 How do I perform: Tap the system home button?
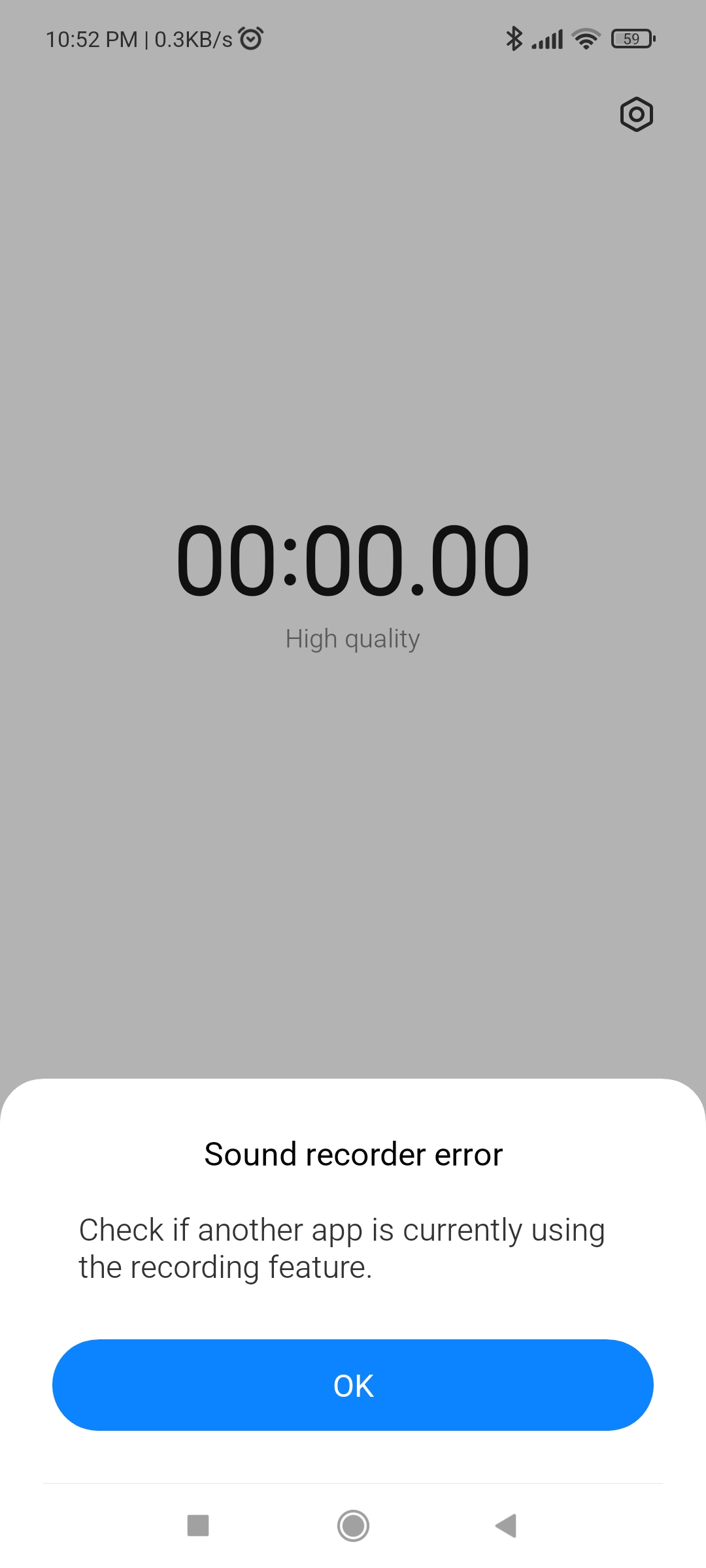(x=353, y=1526)
